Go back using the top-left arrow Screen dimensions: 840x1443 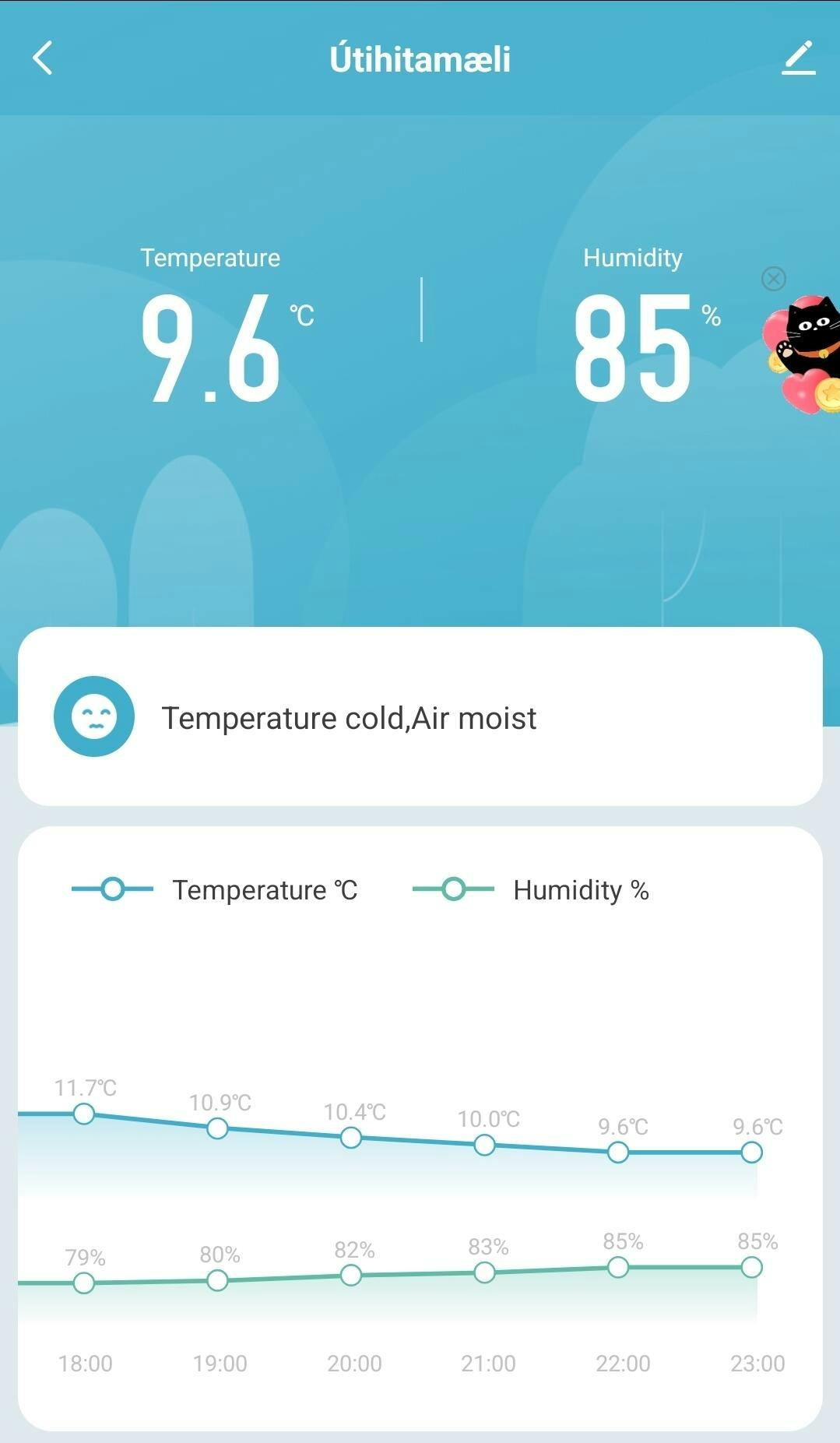tap(43, 58)
